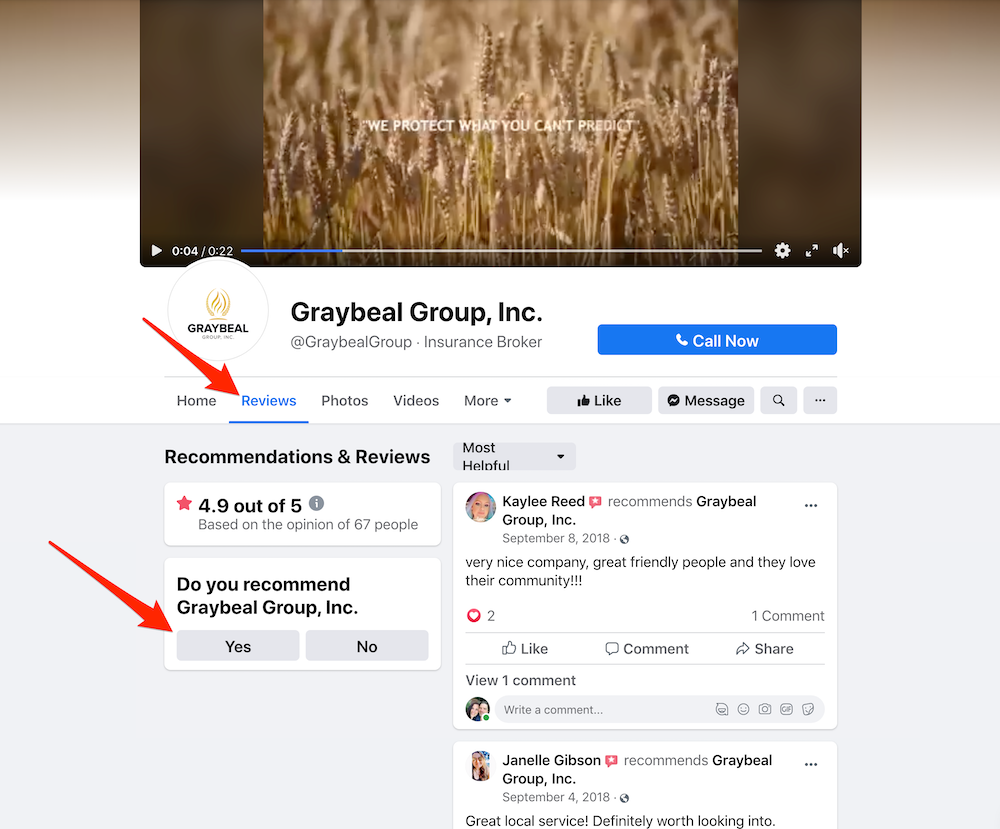The height and width of the screenshot is (829, 1000).
Task: Expand video to fullscreen
Action: tap(812, 251)
